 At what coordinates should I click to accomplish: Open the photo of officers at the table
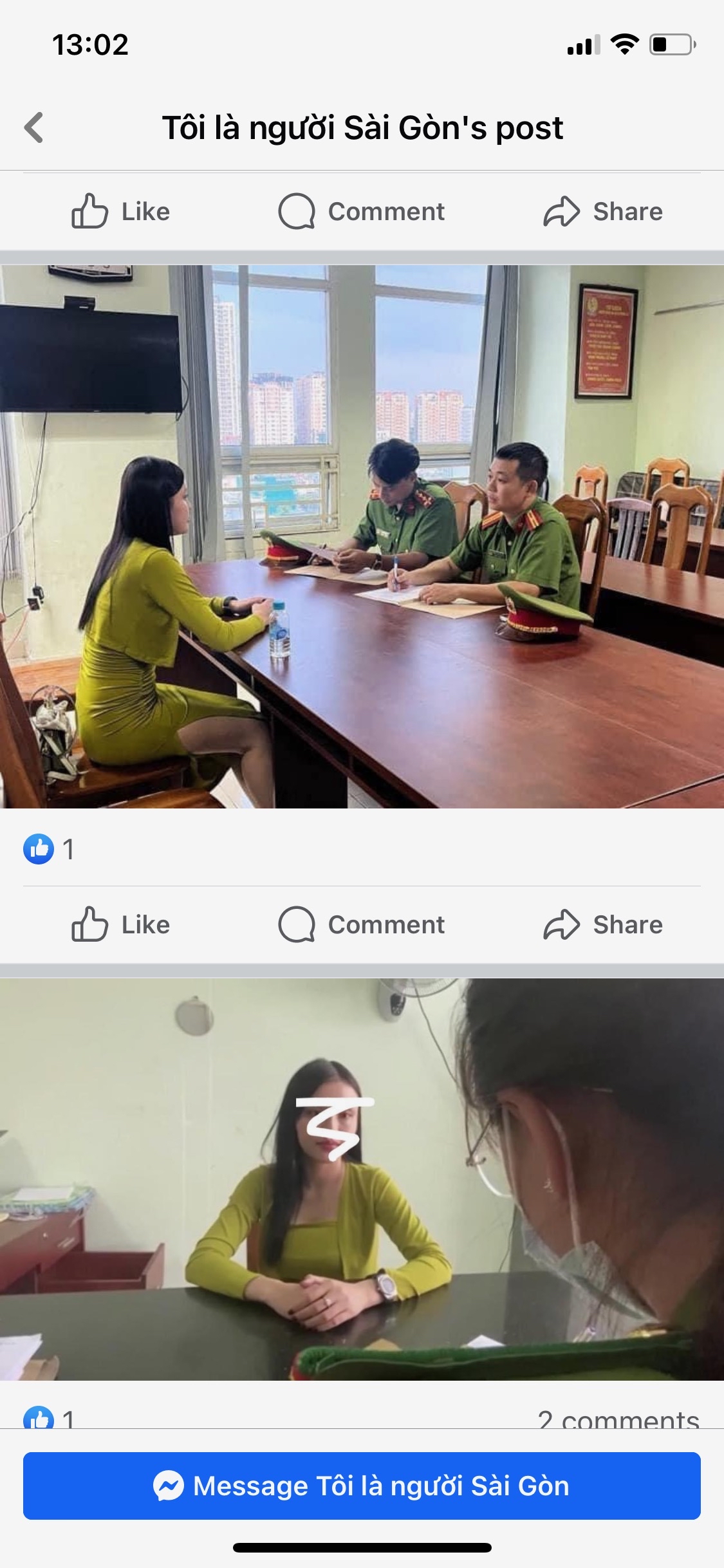tap(362, 536)
